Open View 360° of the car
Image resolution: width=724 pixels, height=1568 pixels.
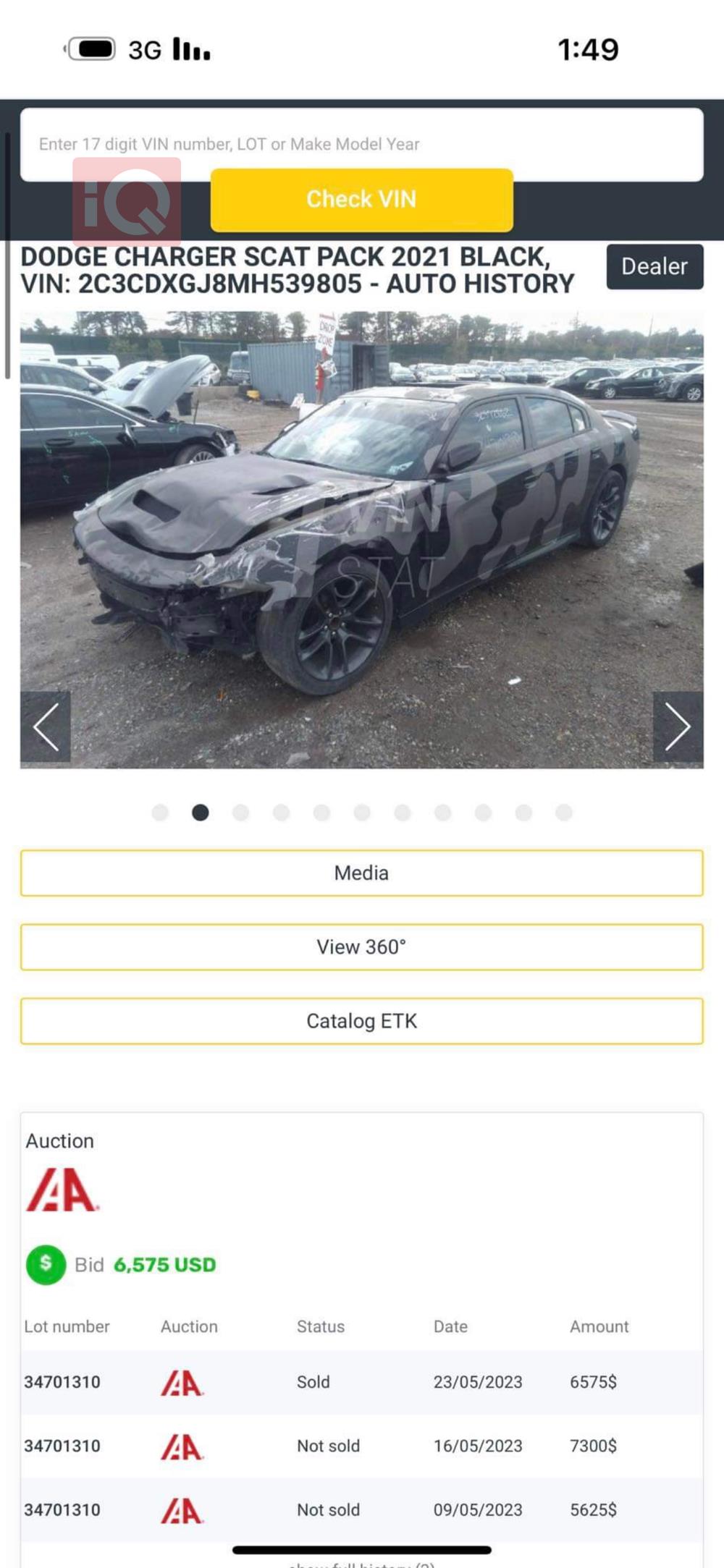tap(361, 946)
